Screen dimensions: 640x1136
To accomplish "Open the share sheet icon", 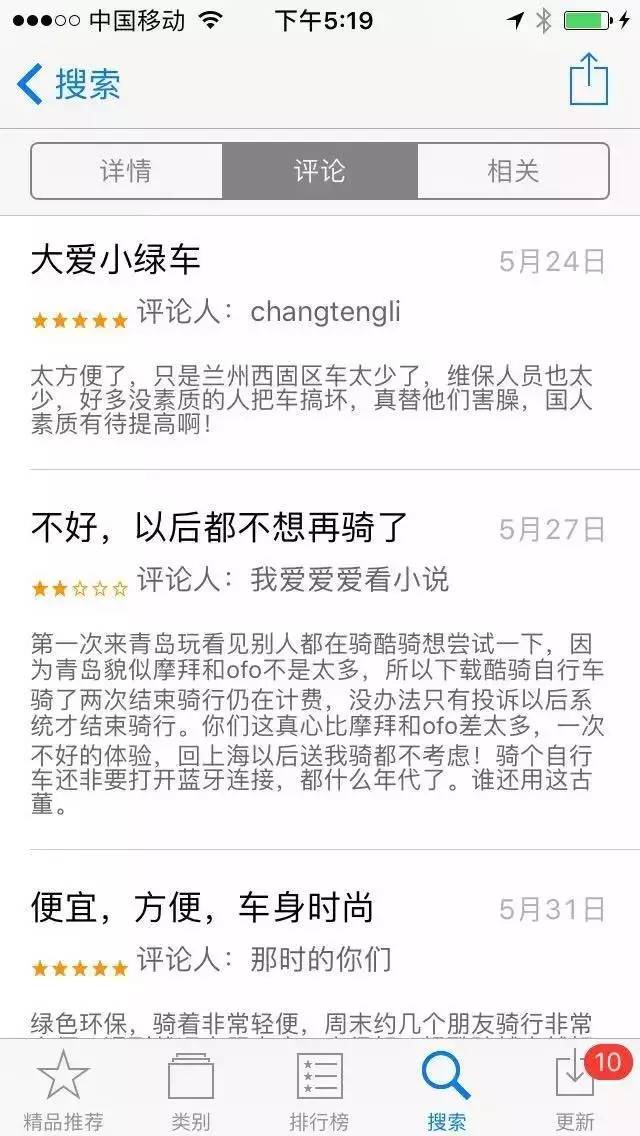I will pyautogui.click(x=588, y=80).
